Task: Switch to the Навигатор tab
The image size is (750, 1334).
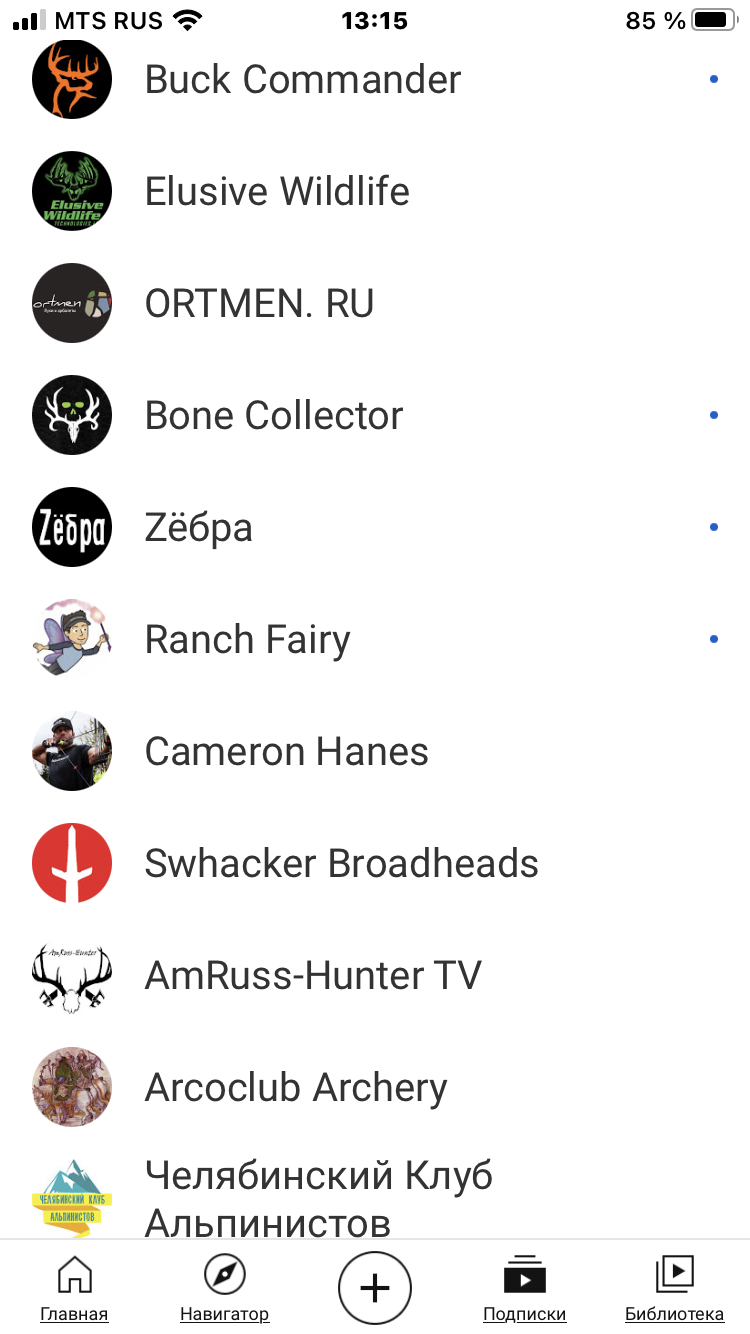Action: [x=224, y=1288]
